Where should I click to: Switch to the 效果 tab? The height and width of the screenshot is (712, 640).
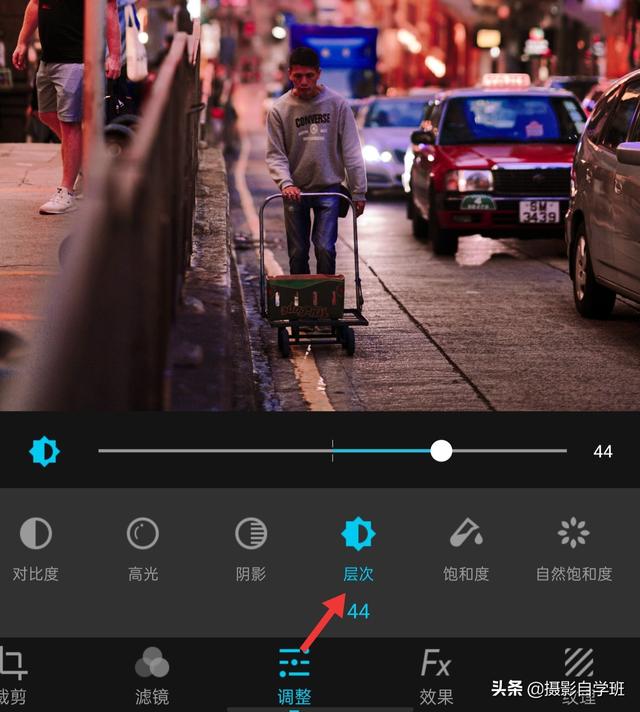point(436,675)
